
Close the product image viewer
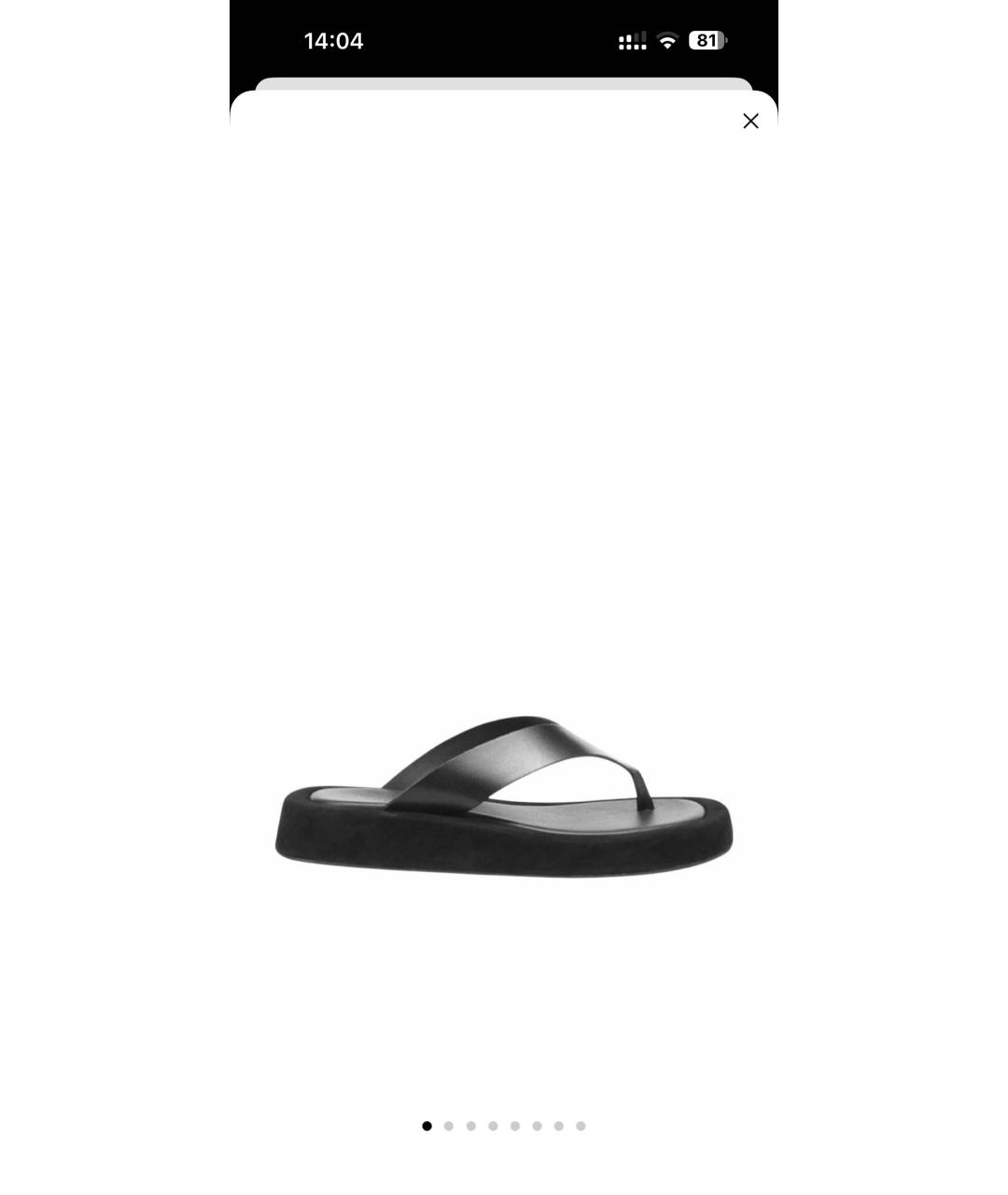pyautogui.click(x=750, y=121)
